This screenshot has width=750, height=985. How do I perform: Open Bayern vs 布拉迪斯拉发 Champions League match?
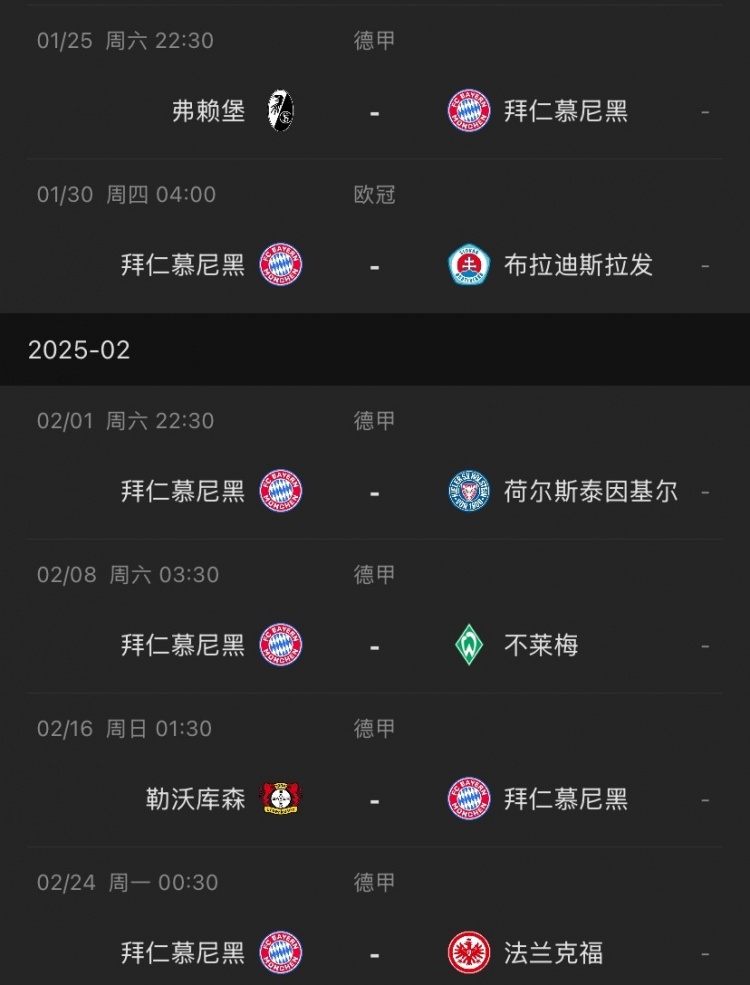pyautogui.click(x=374, y=265)
